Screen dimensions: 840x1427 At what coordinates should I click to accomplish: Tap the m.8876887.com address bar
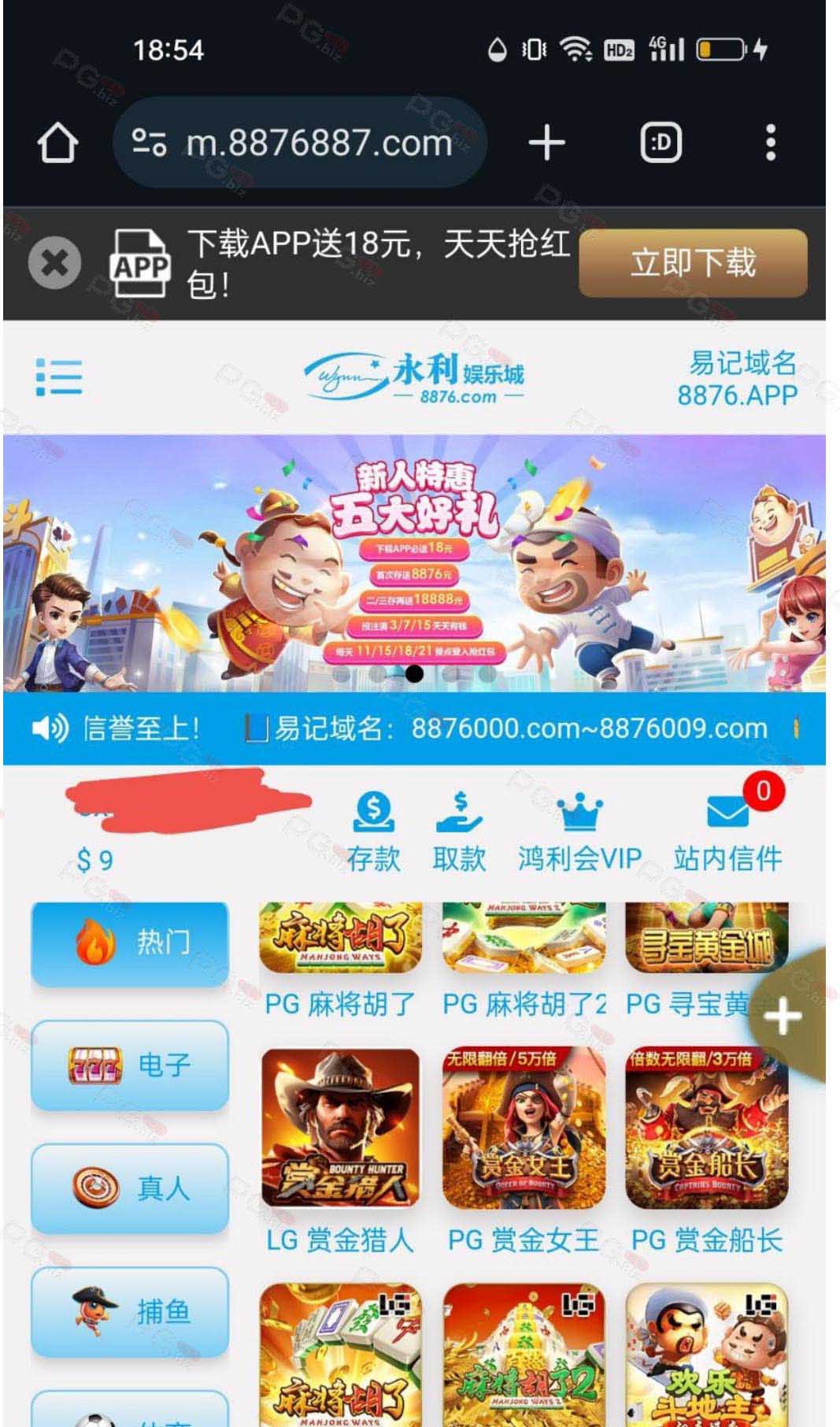pyautogui.click(x=301, y=143)
